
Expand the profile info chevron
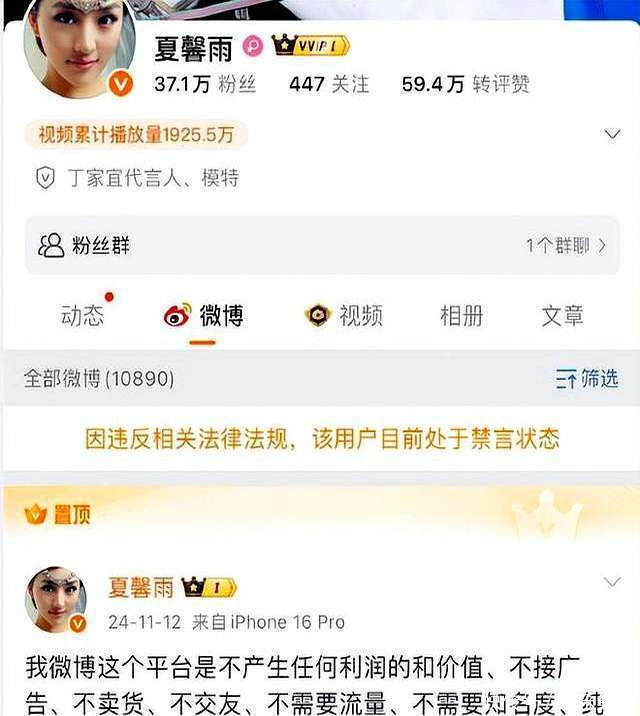[613, 135]
